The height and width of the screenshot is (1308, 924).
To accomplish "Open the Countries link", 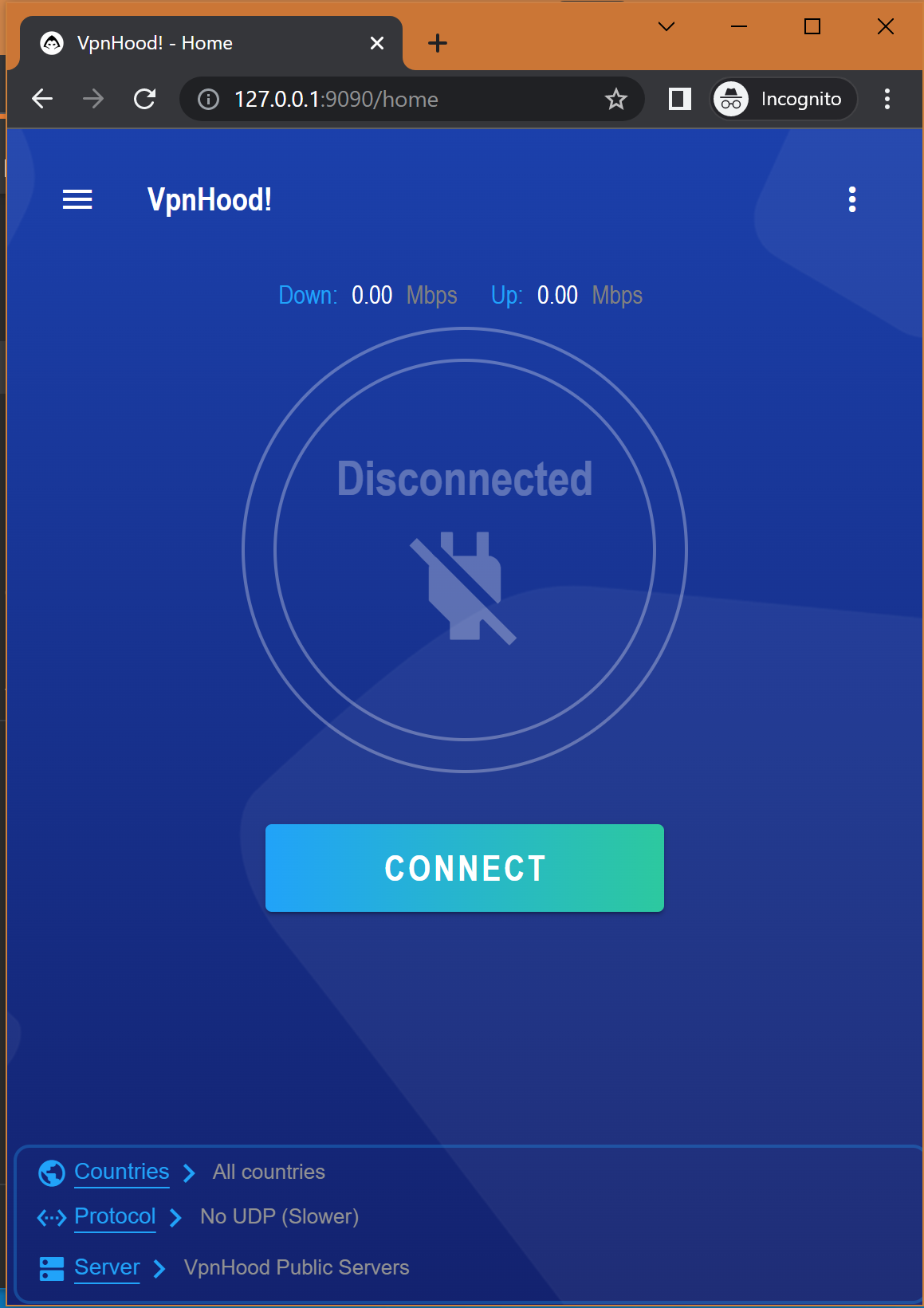I will point(120,1172).
